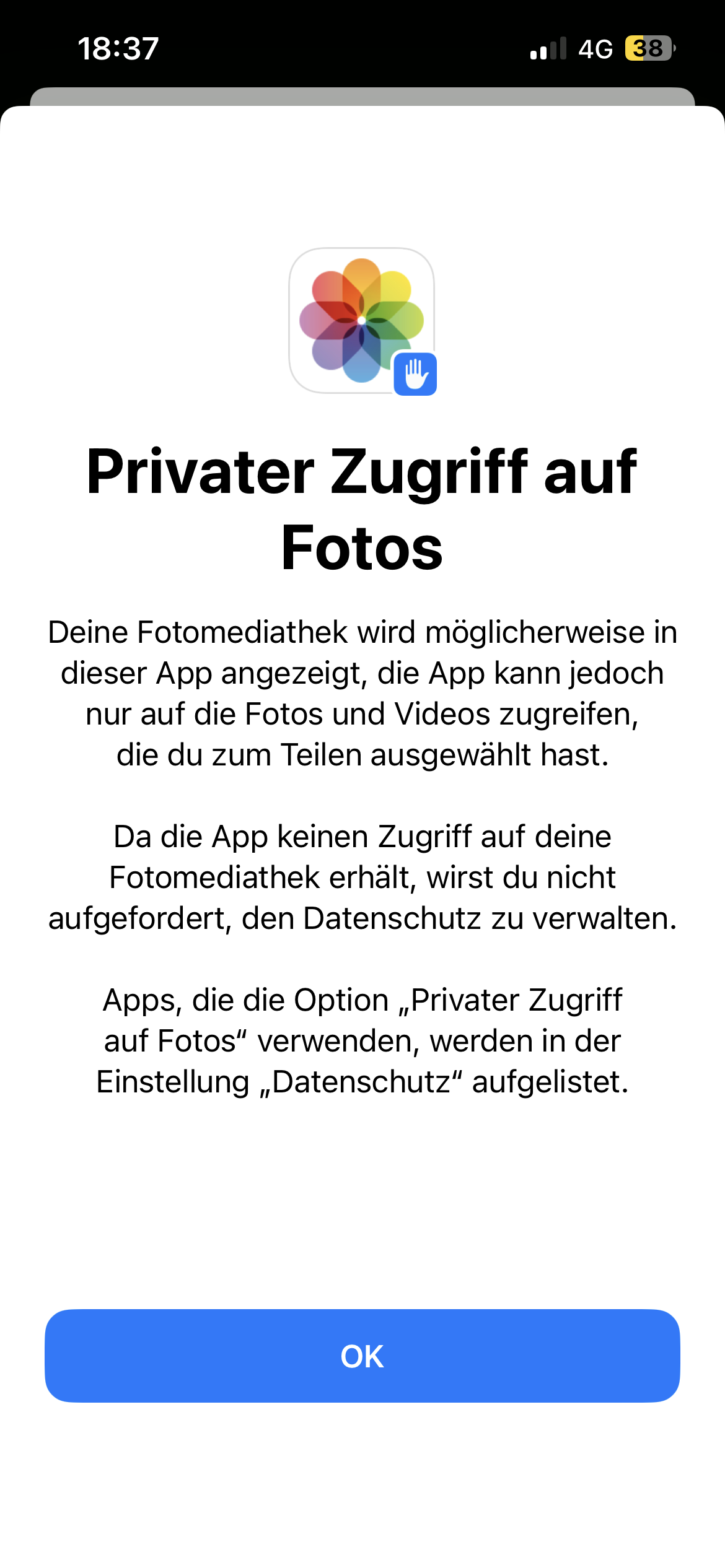Tap the white hand inside the blue badge

417,373
